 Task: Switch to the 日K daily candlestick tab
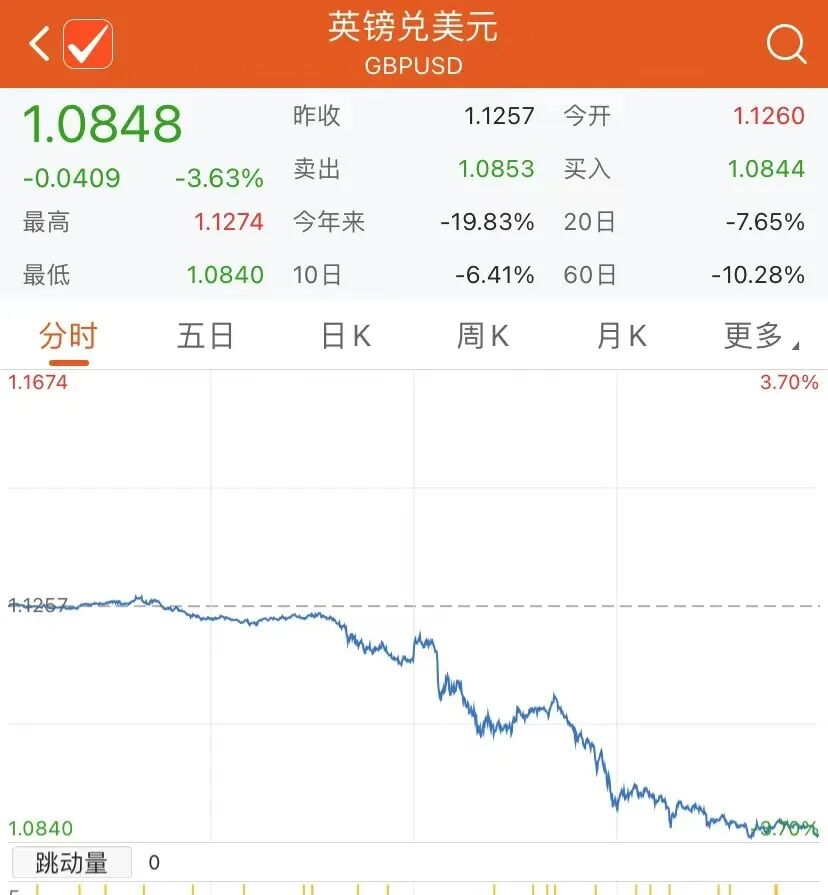point(346,336)
